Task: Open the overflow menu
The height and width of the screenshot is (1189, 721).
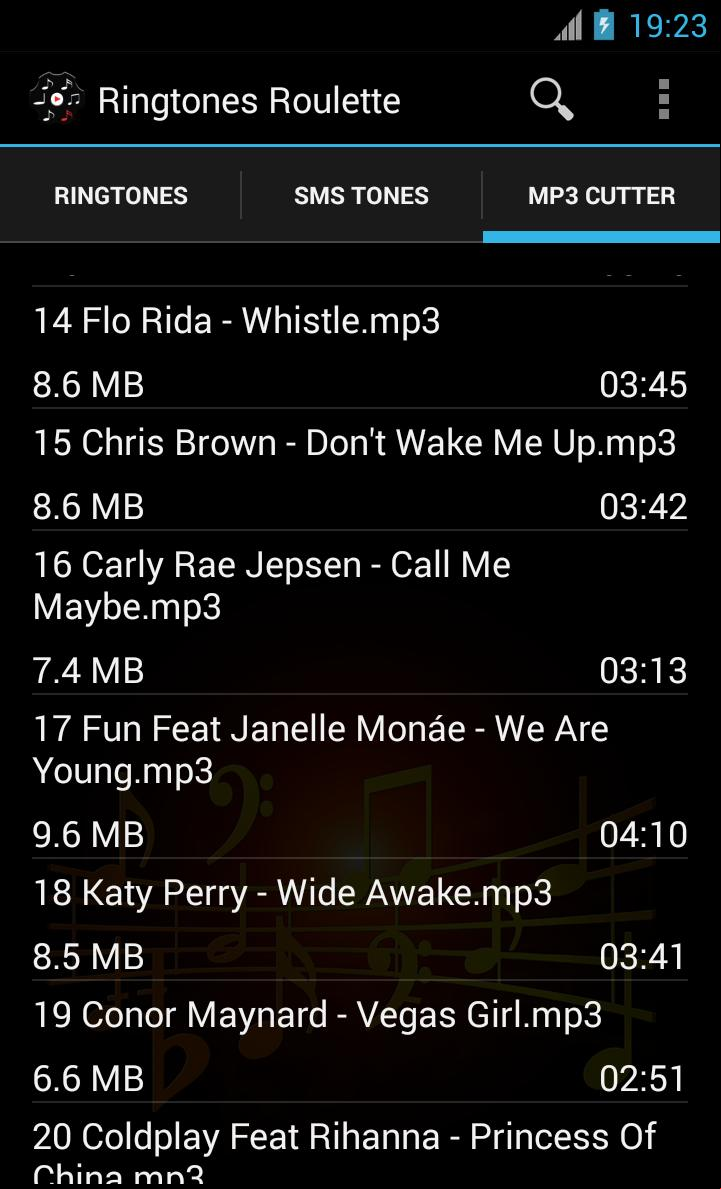Action: pyautogui.click(x=663, y=100)
